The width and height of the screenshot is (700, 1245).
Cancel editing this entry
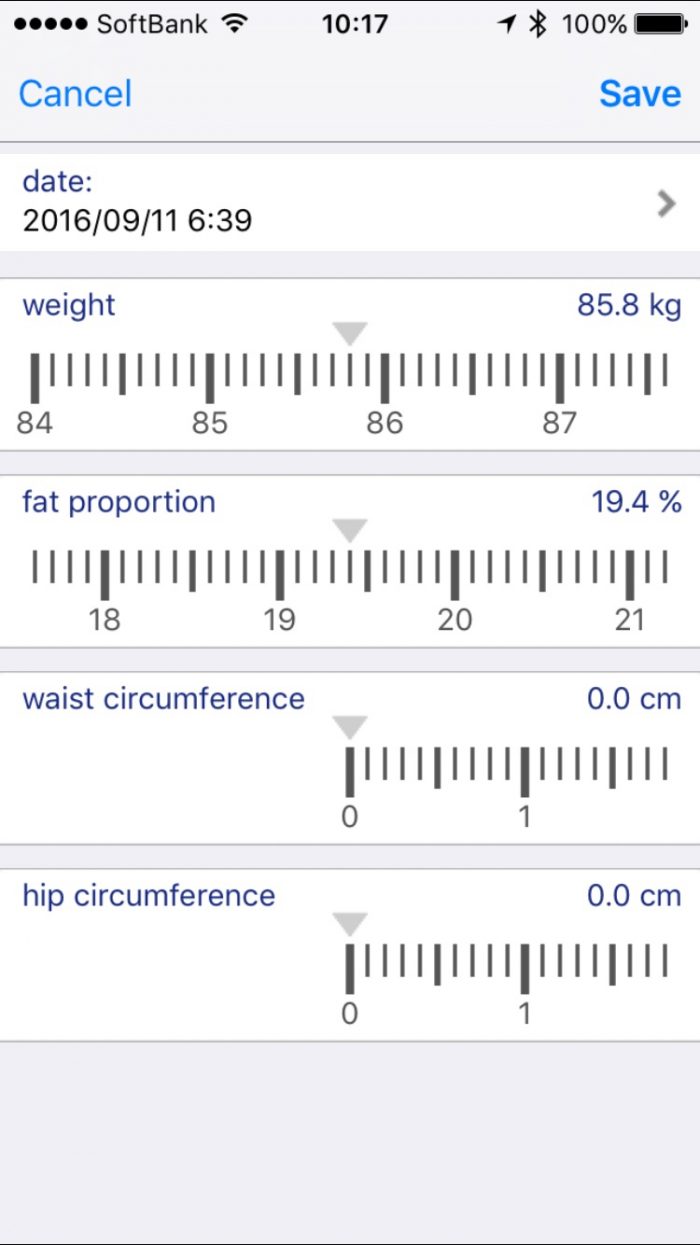pos(75,94)
